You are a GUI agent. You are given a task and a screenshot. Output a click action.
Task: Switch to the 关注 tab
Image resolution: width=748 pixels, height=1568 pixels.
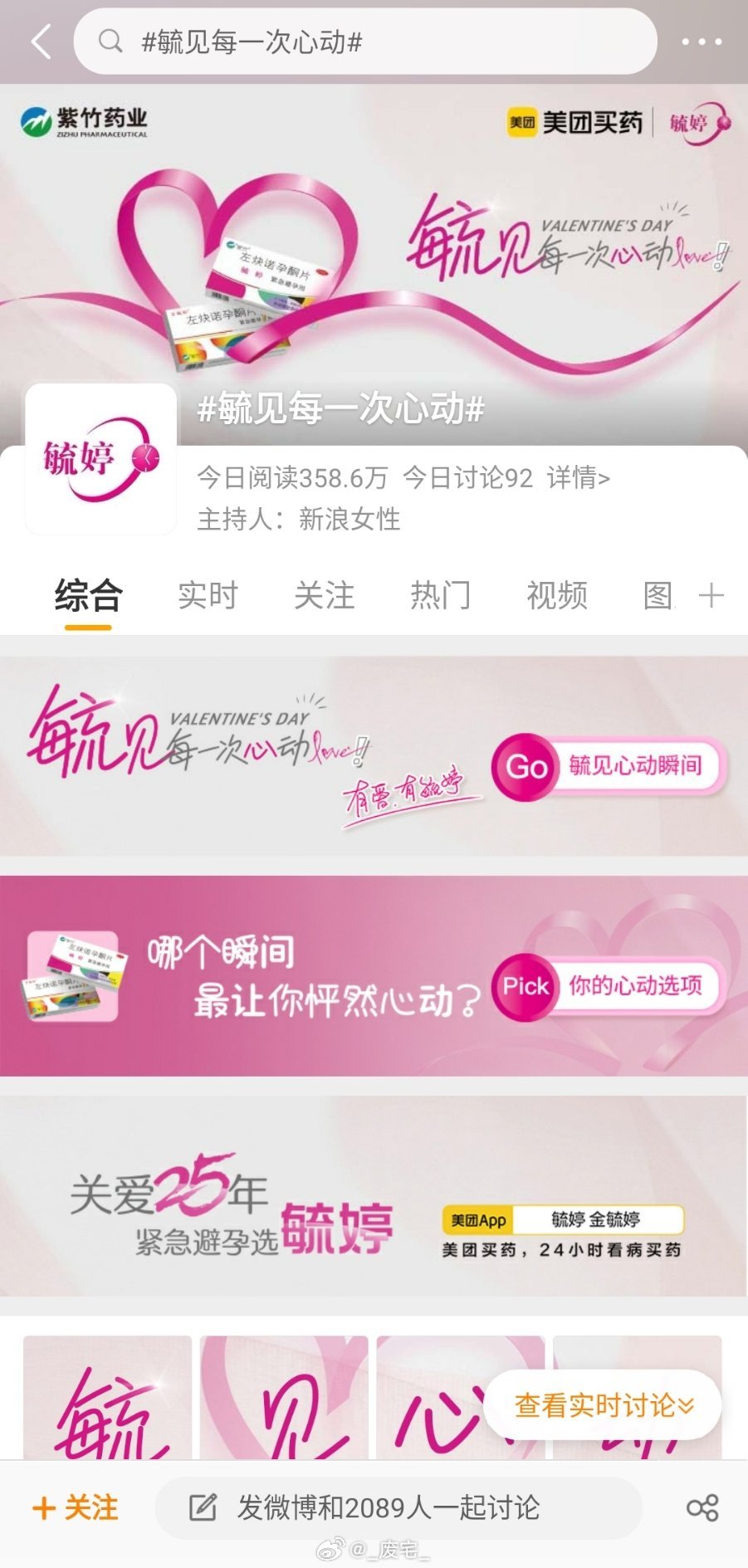[324, 596]
